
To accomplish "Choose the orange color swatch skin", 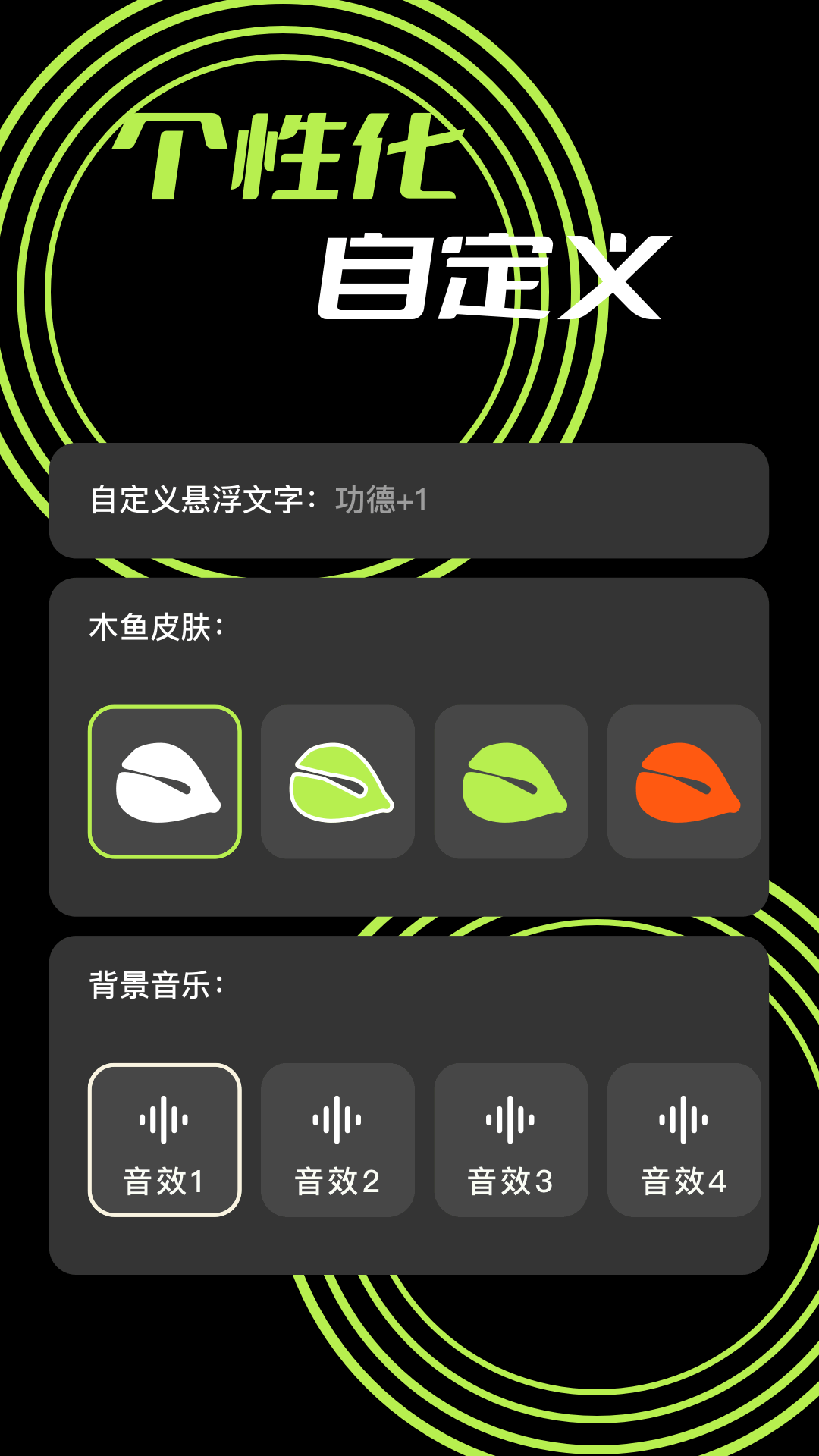I will 684,781.
